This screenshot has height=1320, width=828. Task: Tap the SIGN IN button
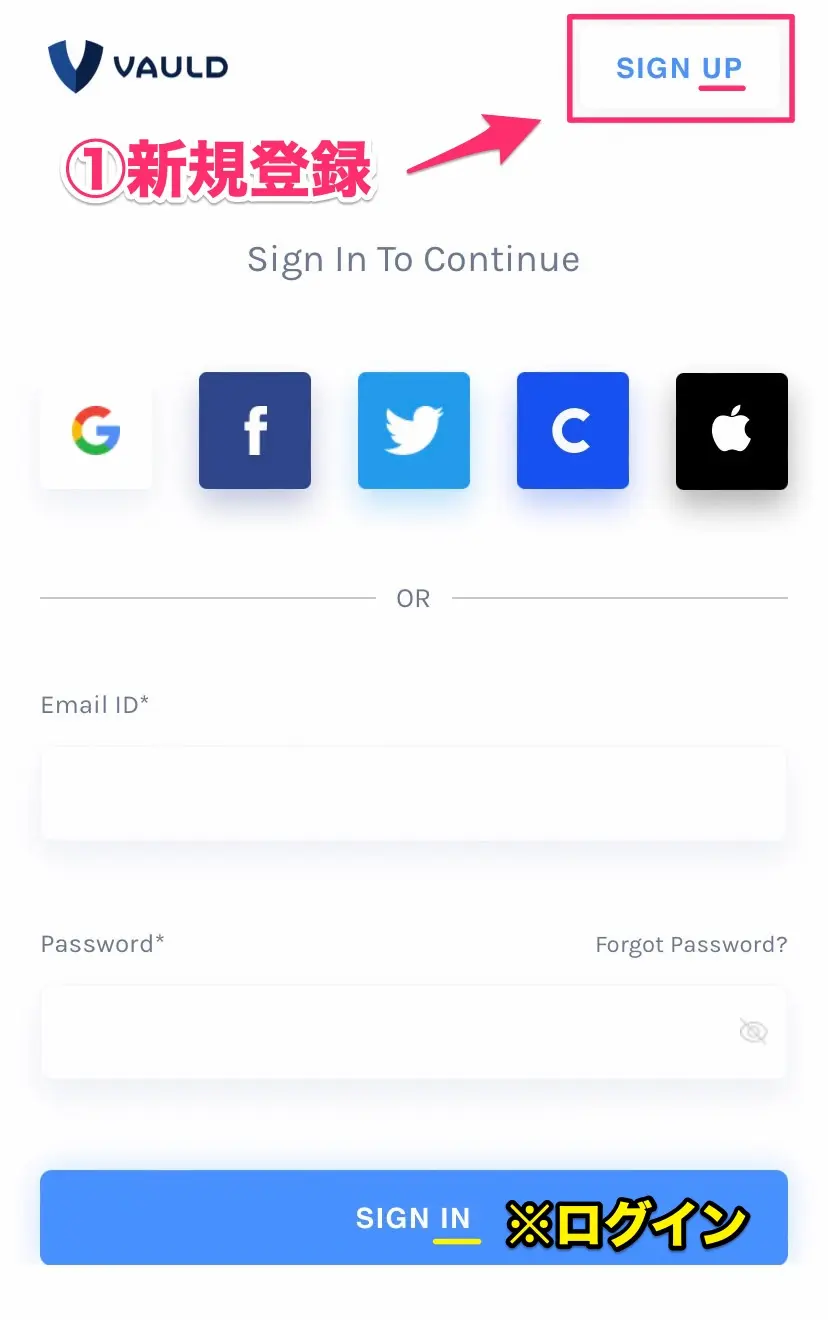(x=413, y=1218)
